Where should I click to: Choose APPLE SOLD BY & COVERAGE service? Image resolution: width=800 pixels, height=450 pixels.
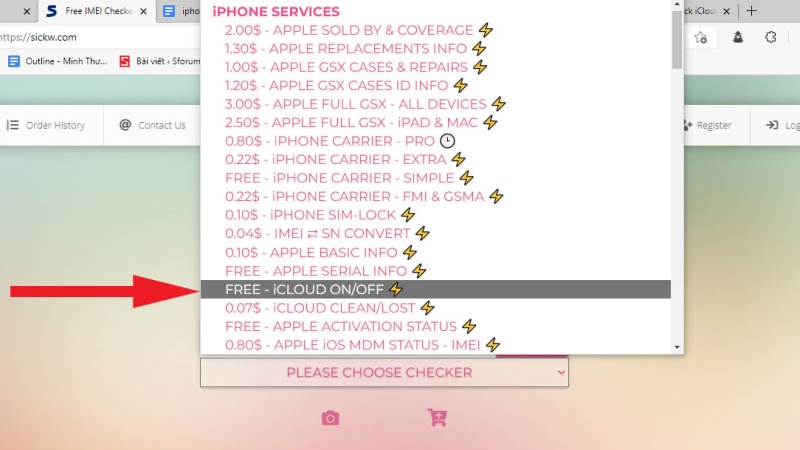(x=350, y=30)
